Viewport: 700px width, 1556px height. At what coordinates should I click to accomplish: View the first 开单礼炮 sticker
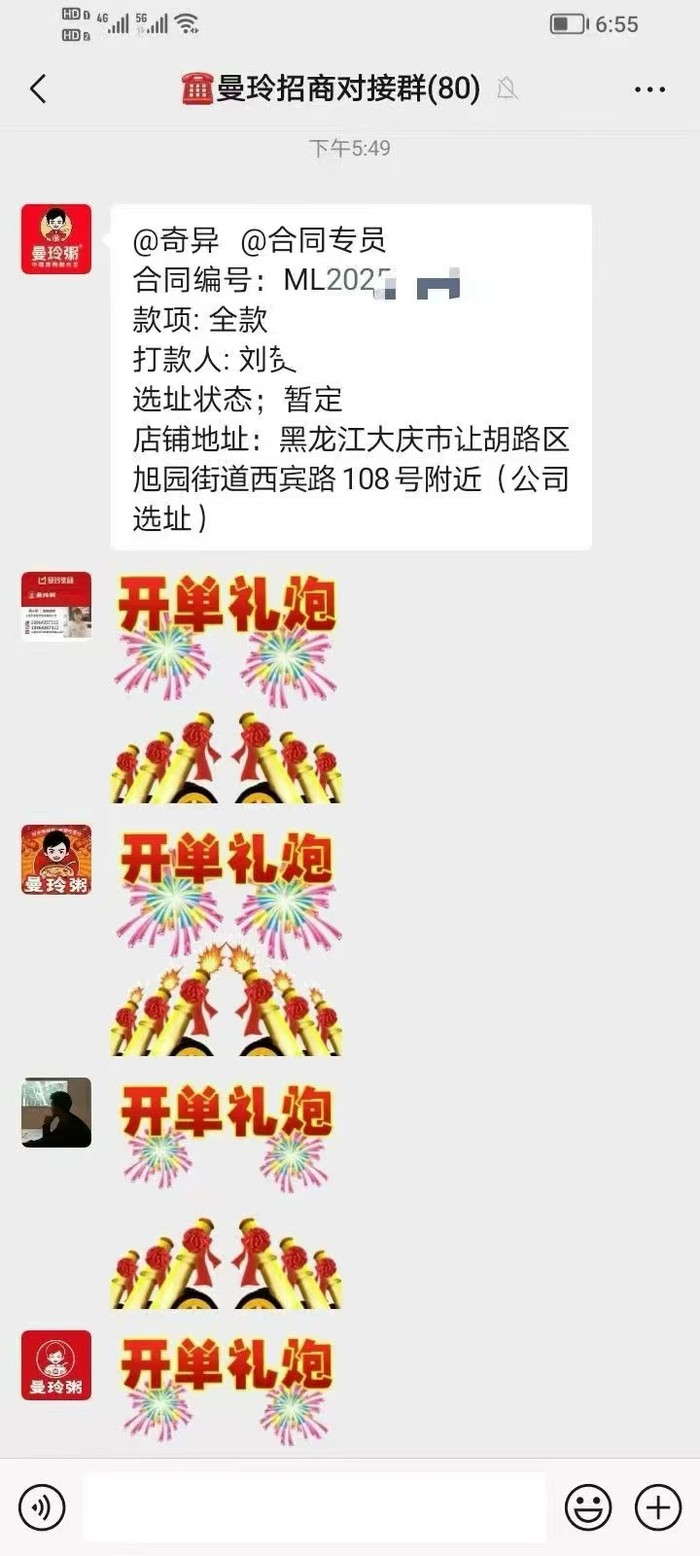tap(227, 686)
